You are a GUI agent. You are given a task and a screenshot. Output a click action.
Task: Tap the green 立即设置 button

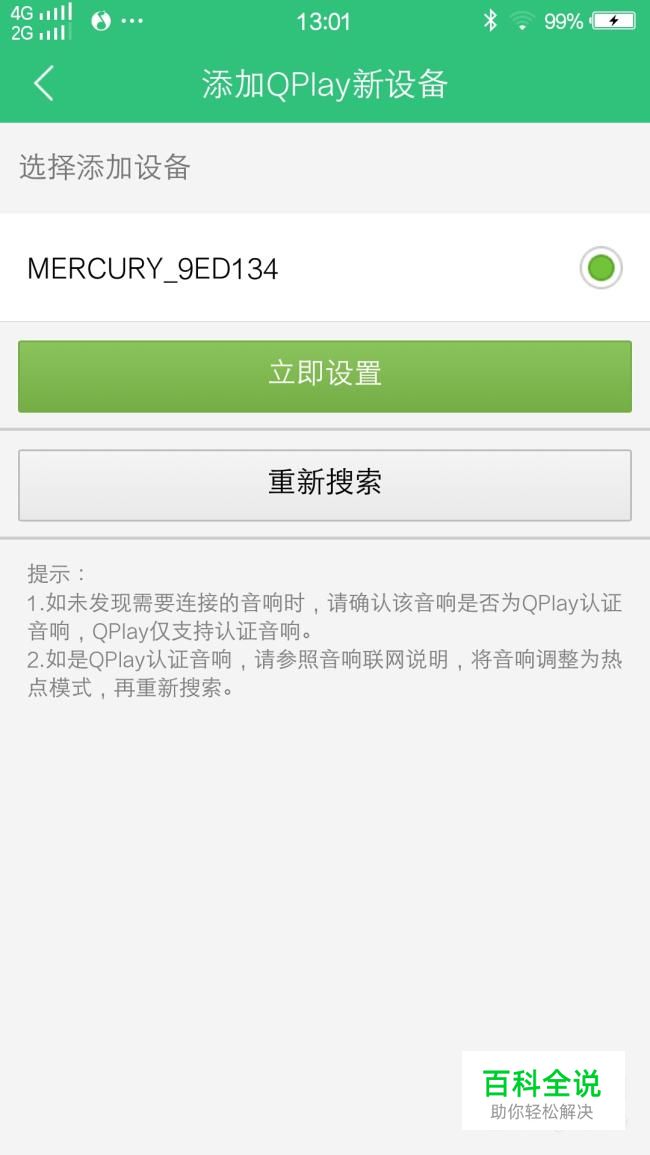[x=325, y=376]
